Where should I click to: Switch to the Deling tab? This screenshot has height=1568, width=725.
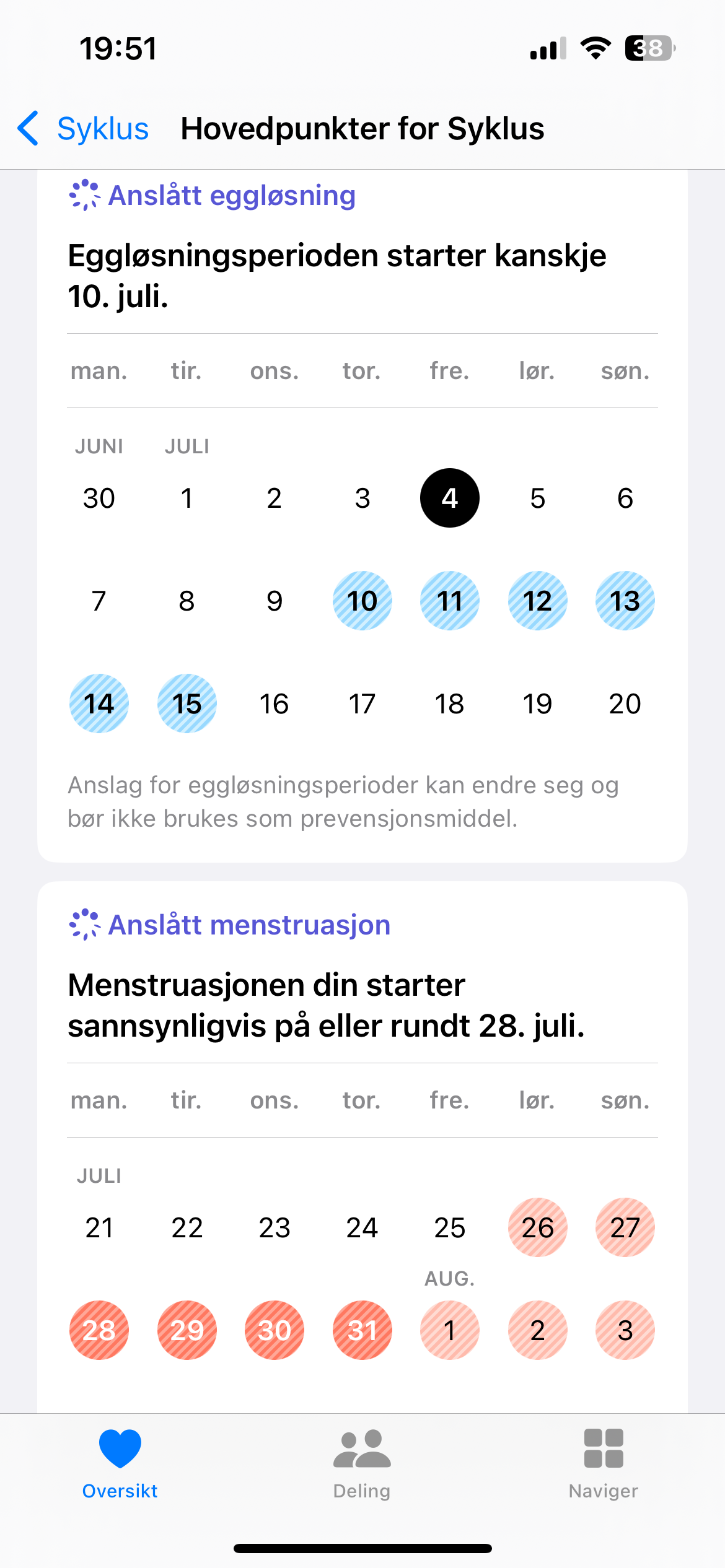pyautogui.click(x=362, y=1464)
